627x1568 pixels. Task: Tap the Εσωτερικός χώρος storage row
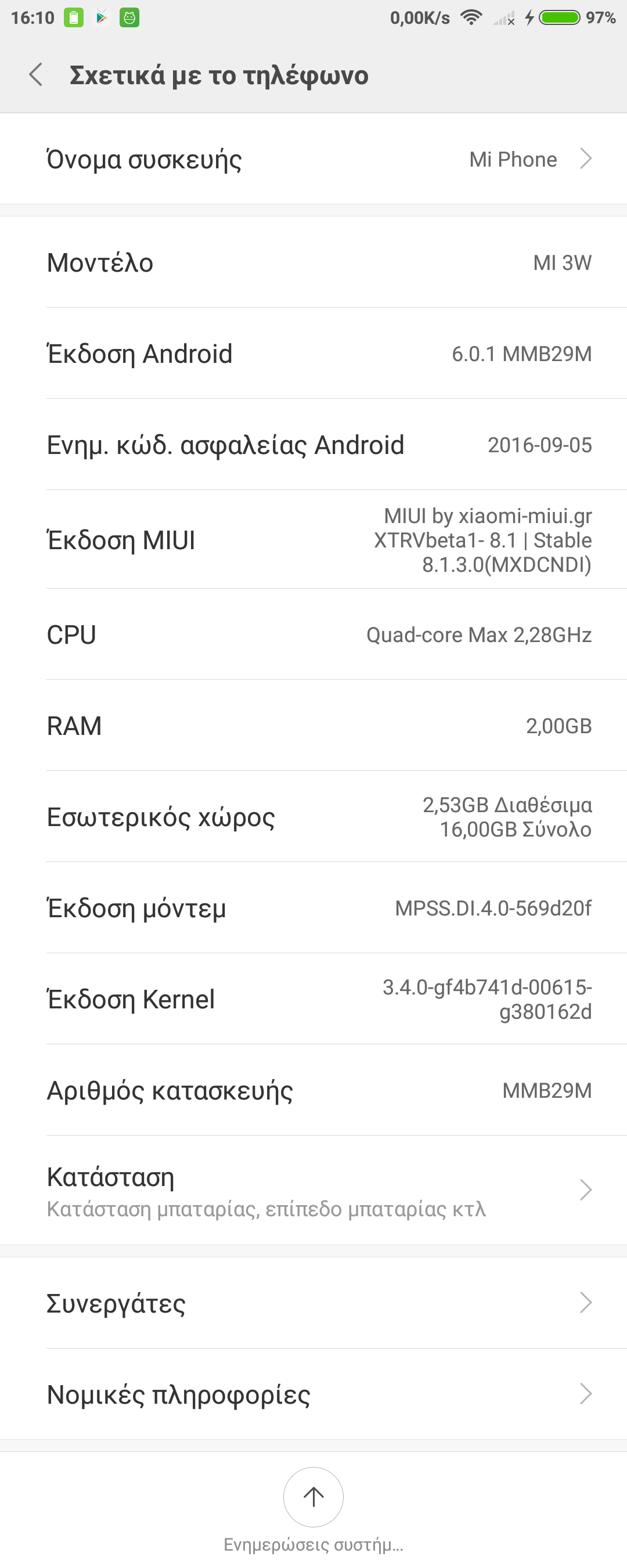313,817
